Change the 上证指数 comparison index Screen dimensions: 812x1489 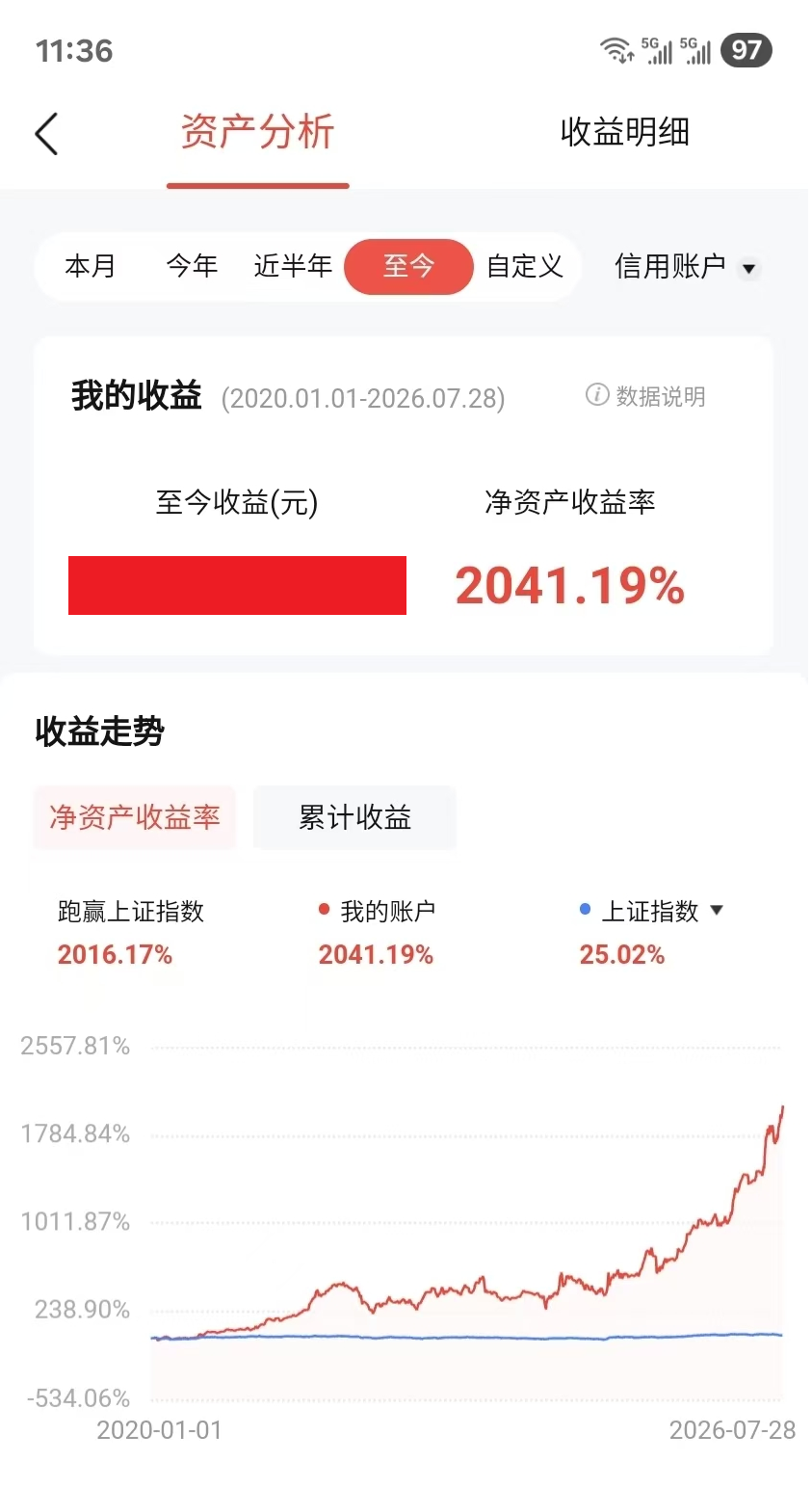pos(652,911)
